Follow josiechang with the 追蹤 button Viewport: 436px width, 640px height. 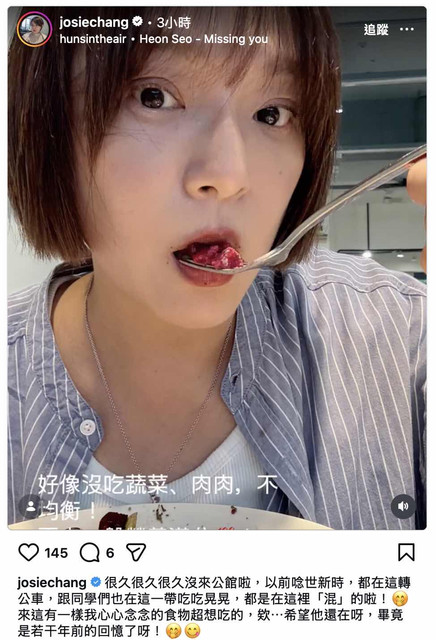click(x=376, y=29)
